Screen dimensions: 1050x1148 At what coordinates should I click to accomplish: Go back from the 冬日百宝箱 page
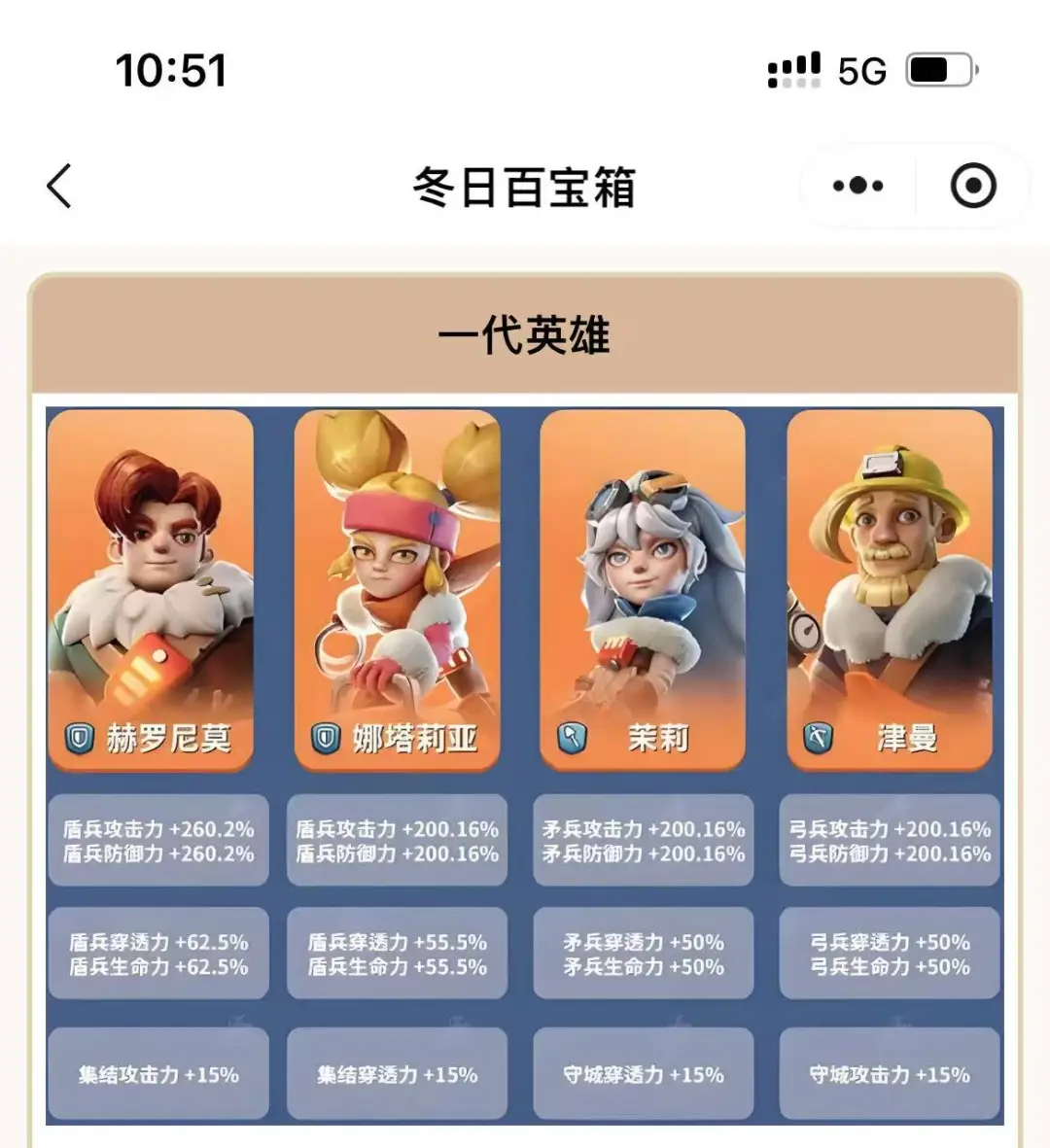click(x=59, y=186)
